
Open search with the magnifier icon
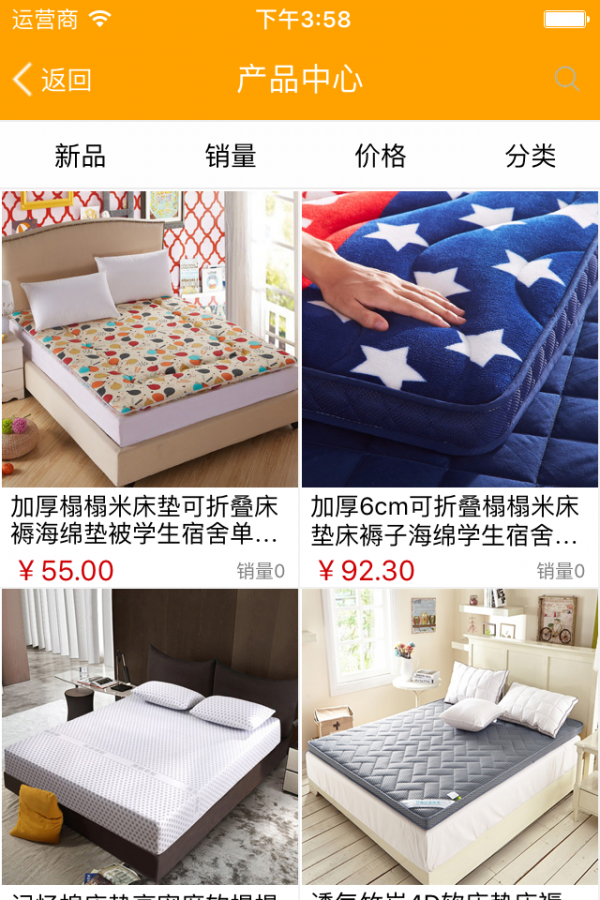point(567,79)
